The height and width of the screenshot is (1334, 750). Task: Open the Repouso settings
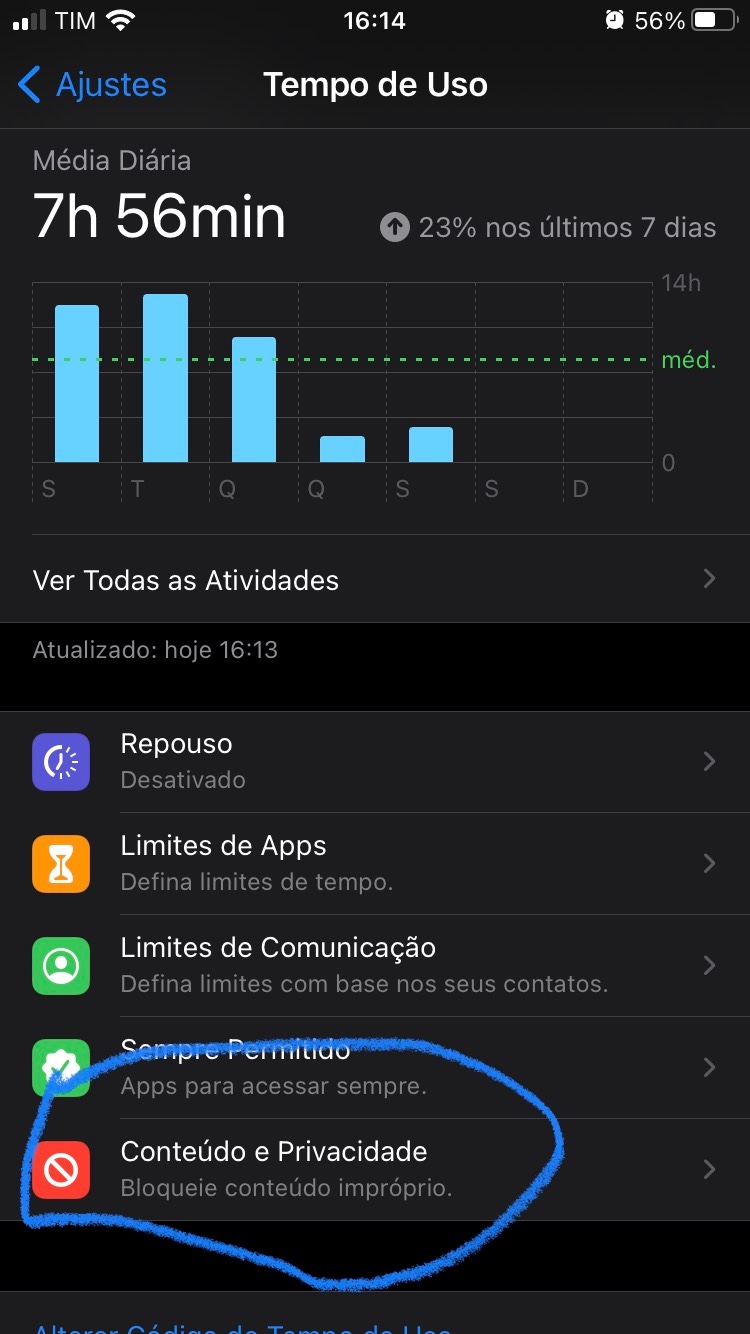point(375,762)
